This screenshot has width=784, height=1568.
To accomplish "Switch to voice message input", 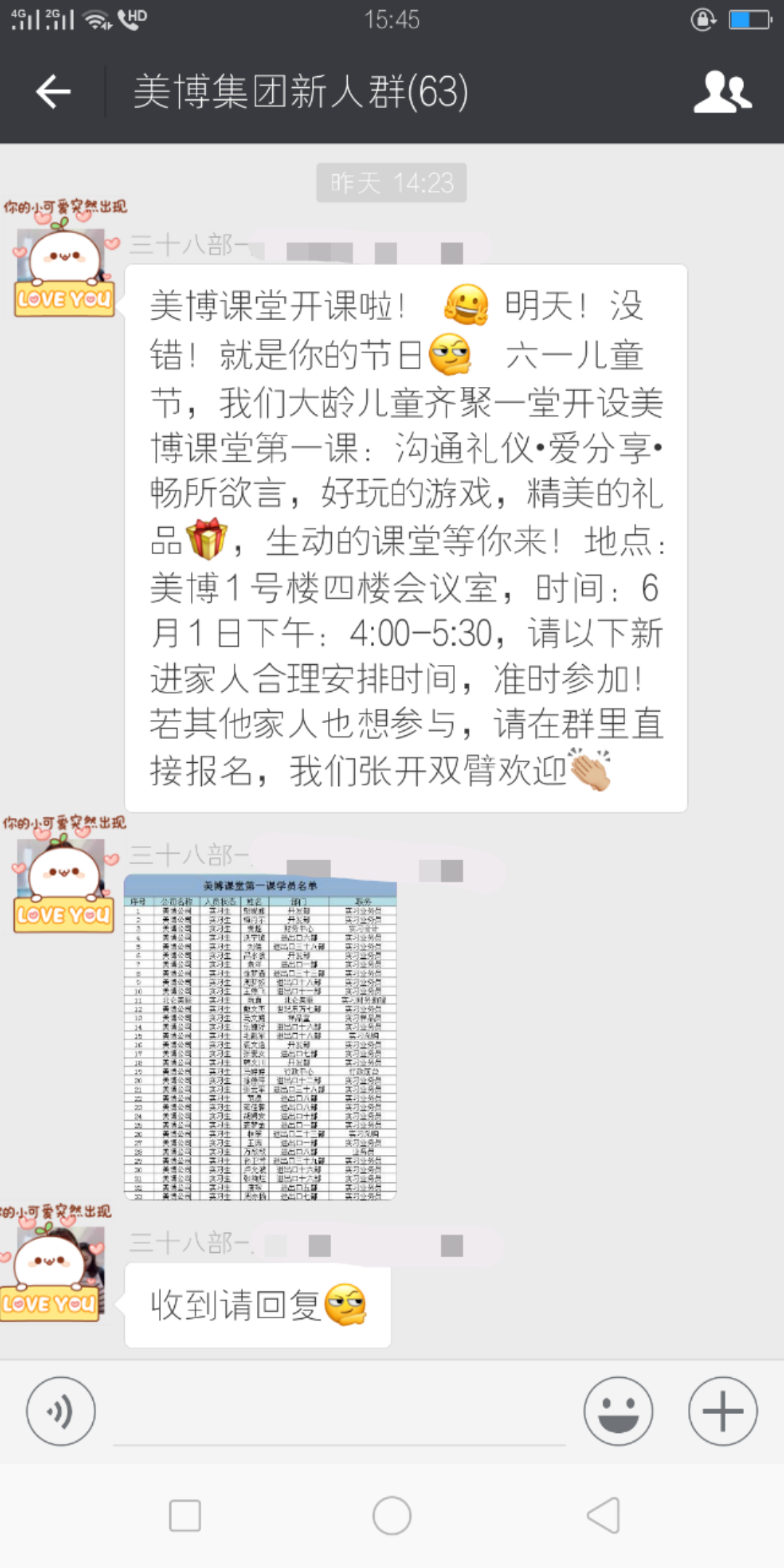I will (x=61, y=1411).
